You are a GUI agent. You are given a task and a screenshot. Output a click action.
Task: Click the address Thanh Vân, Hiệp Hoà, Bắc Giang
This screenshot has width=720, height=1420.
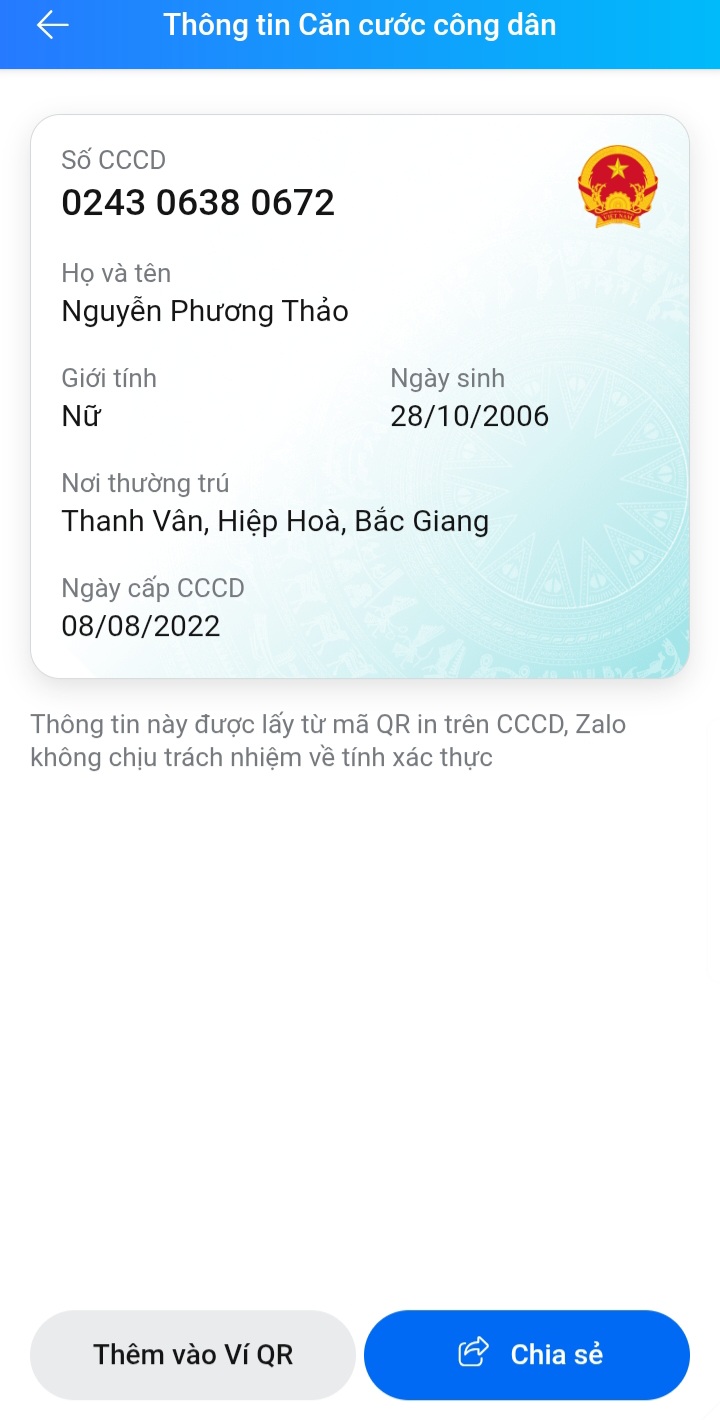(x=275, y=521)
